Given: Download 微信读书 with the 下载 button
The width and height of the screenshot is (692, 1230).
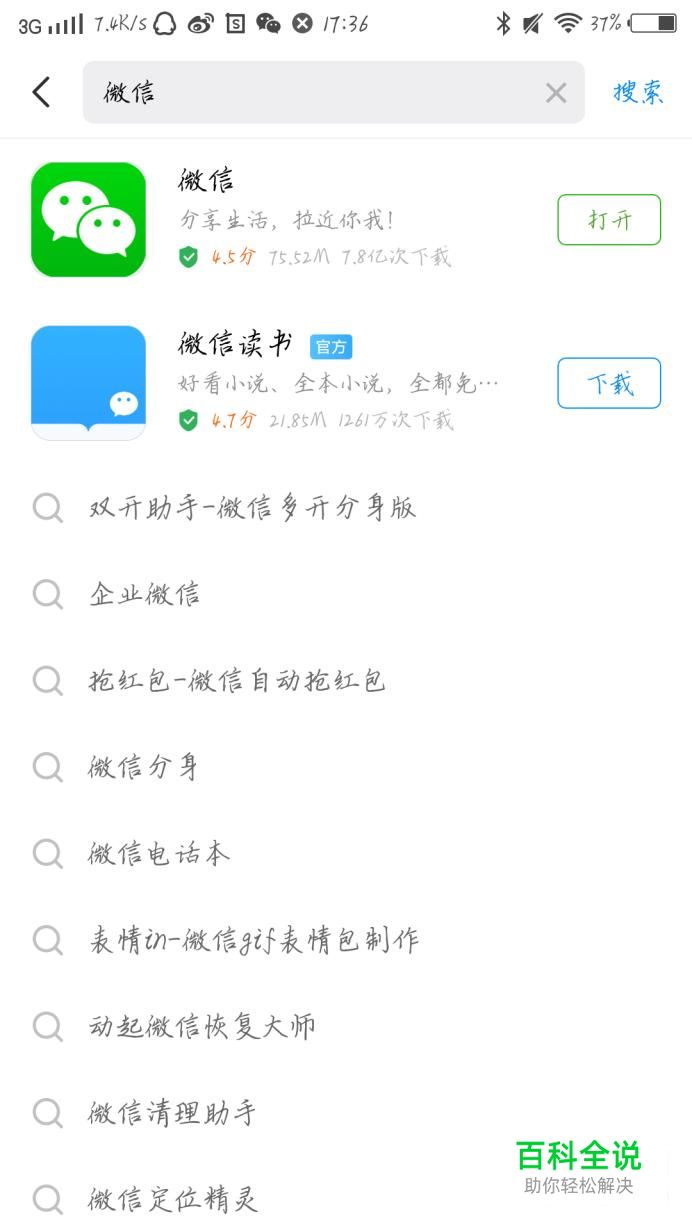Looking at the screenshot, I should tap(609, 383).
